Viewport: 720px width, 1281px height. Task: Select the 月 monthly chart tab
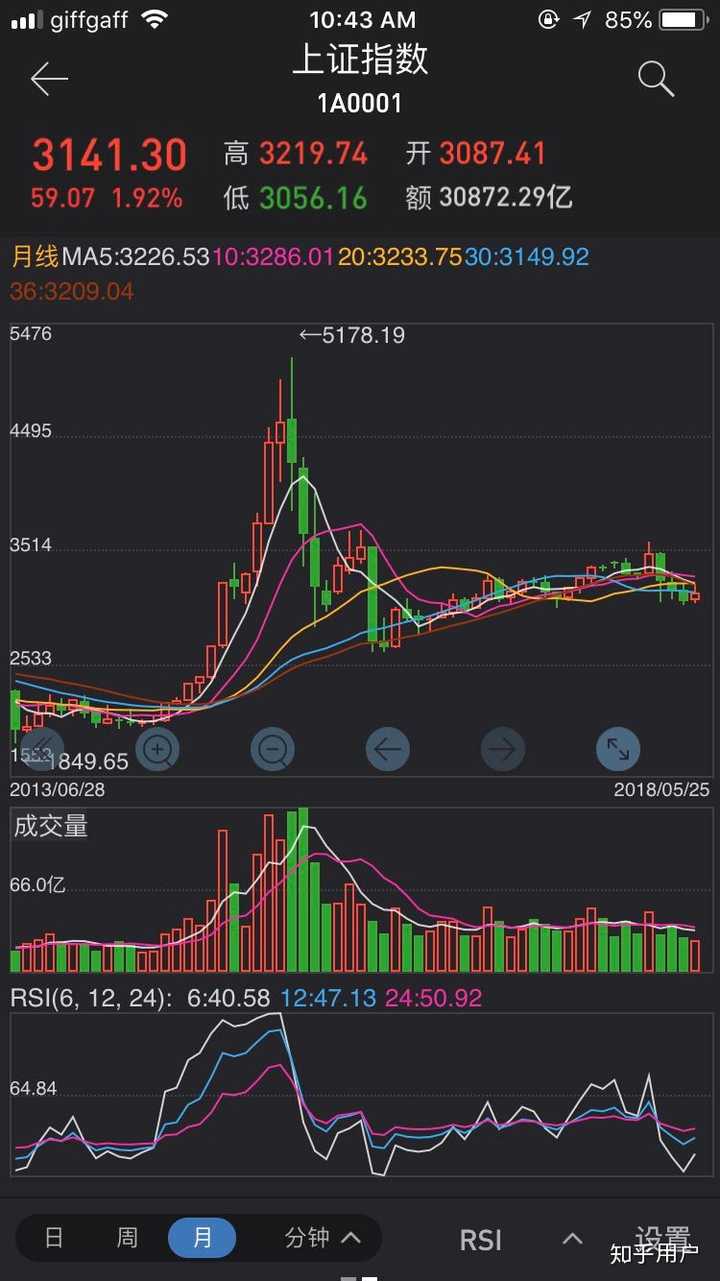[x=202, y=1238]
